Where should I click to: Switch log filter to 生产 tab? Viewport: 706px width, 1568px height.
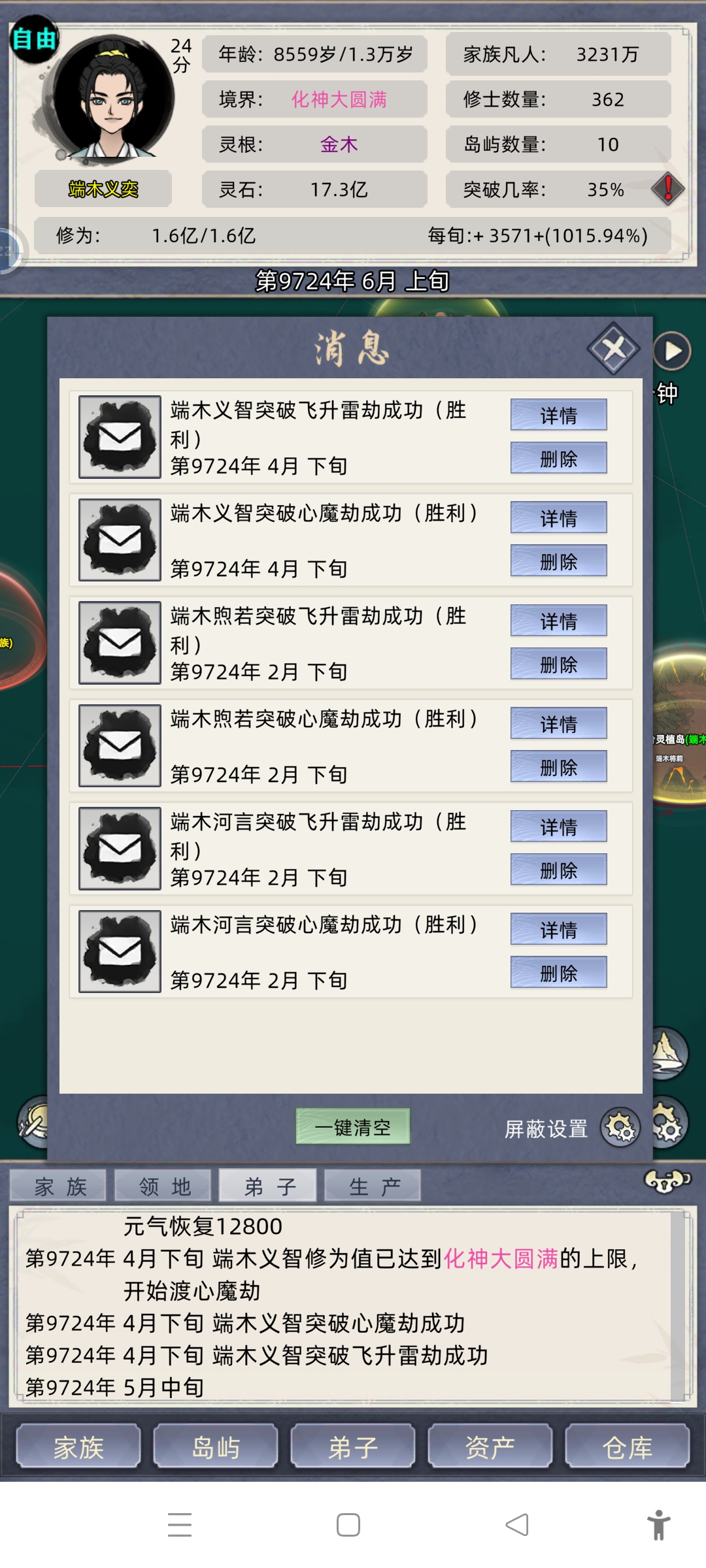point(373,1186)
